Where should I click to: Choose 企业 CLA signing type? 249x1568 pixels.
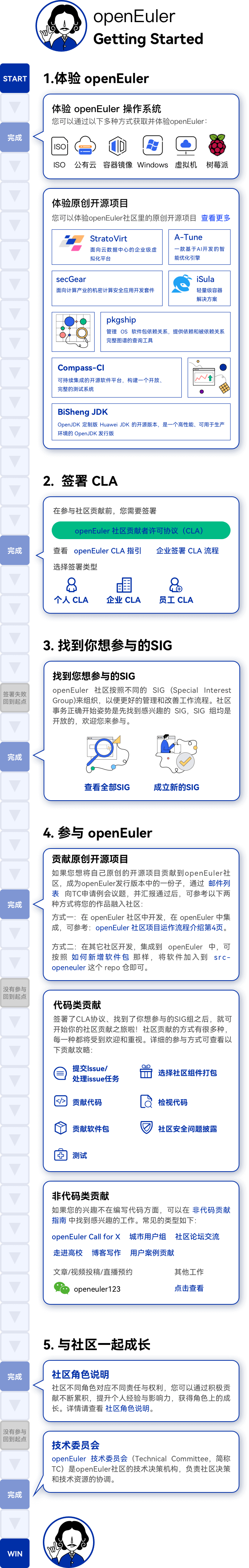coord(123,591)
